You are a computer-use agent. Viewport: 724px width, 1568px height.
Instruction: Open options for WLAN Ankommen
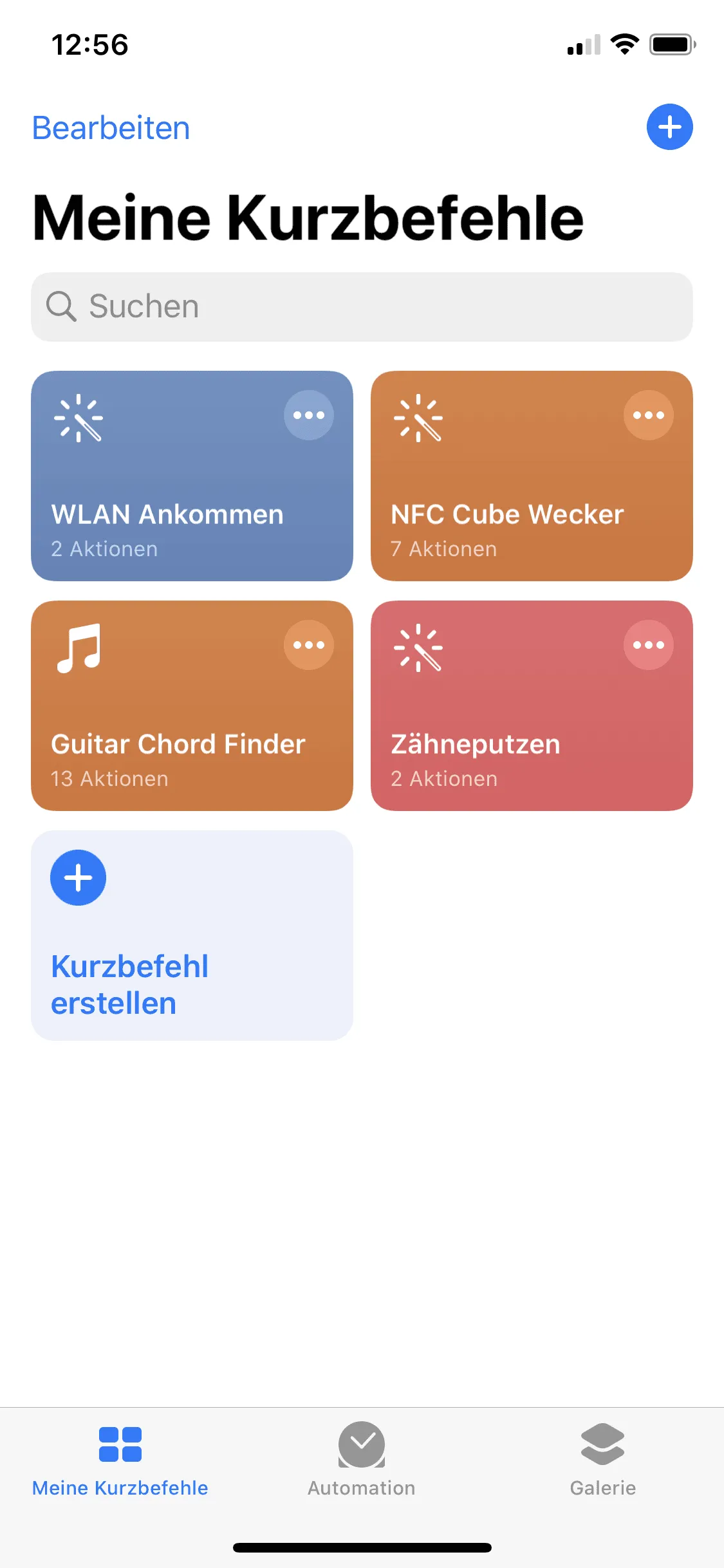click(309, 415)
